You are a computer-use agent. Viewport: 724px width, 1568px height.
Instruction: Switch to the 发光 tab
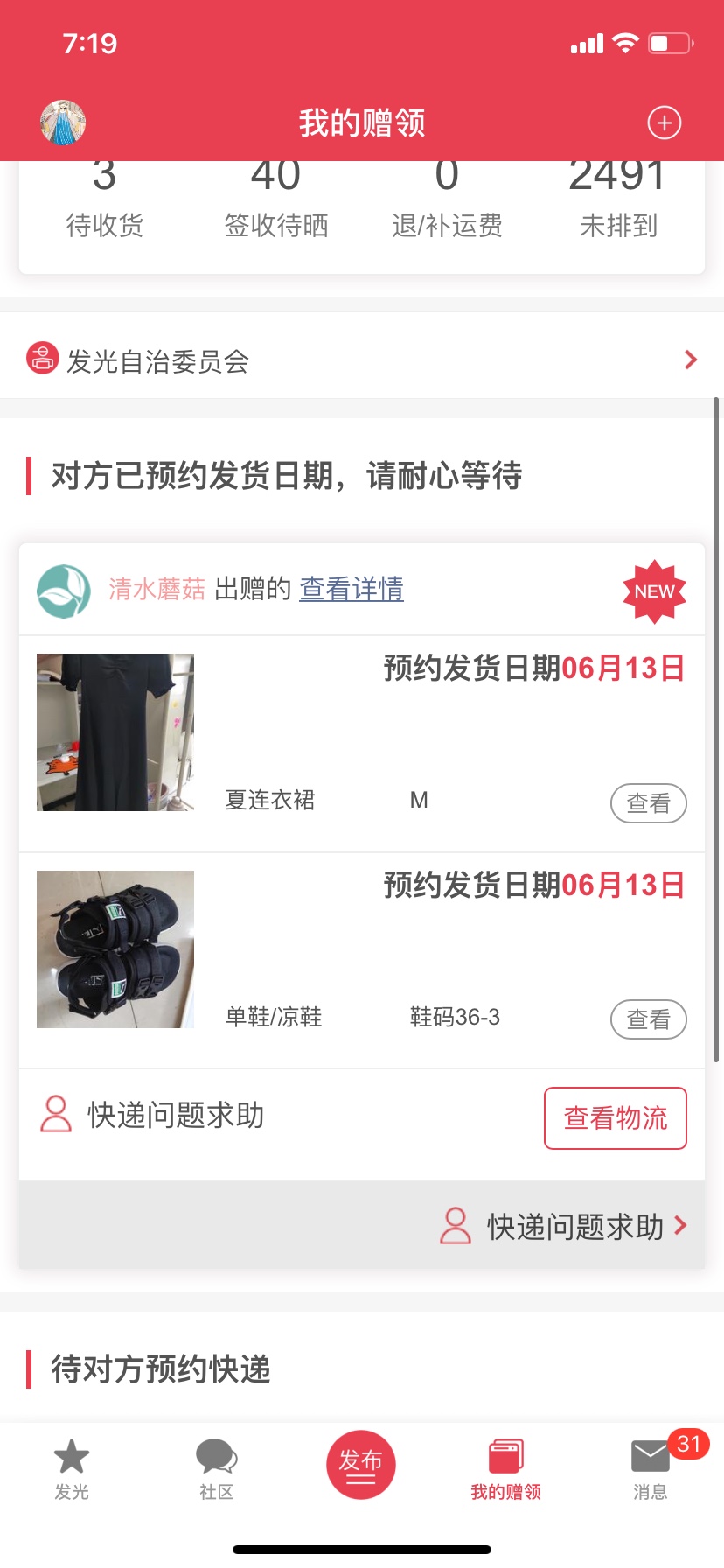pyautogui.click(x=72, y=1470)
